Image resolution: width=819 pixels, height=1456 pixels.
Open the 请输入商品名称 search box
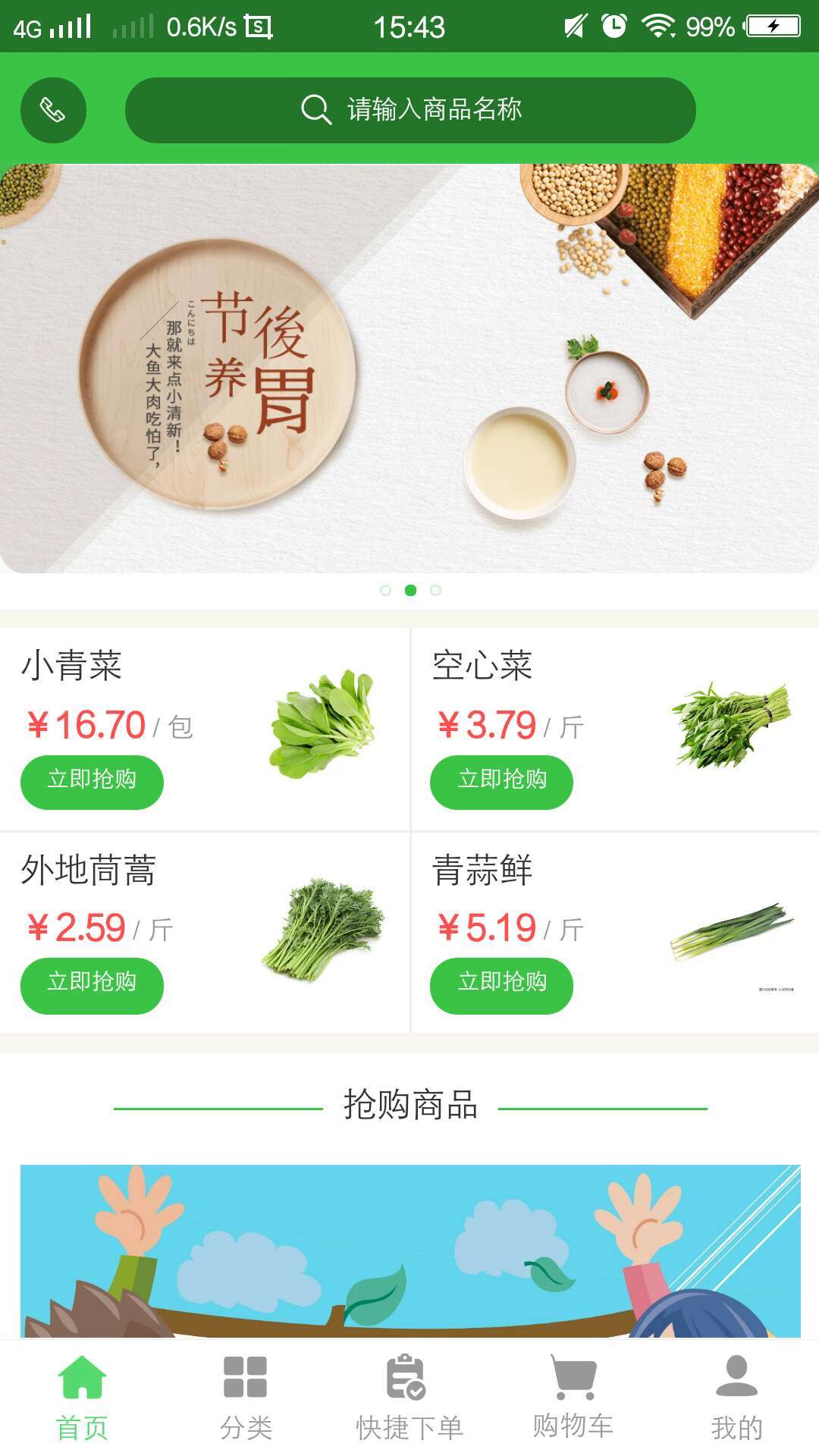pyautogui.click(x=410, y=111)
